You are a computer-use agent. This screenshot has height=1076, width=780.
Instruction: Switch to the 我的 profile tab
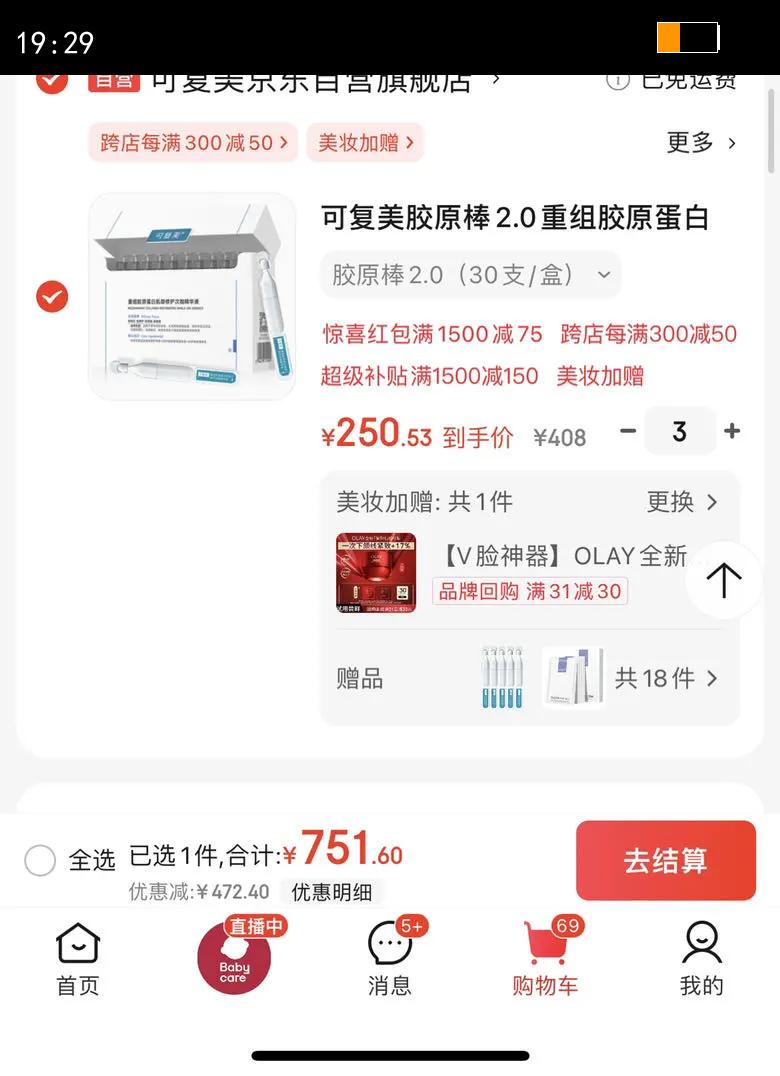pyautogui.click(x=701, y=957)
